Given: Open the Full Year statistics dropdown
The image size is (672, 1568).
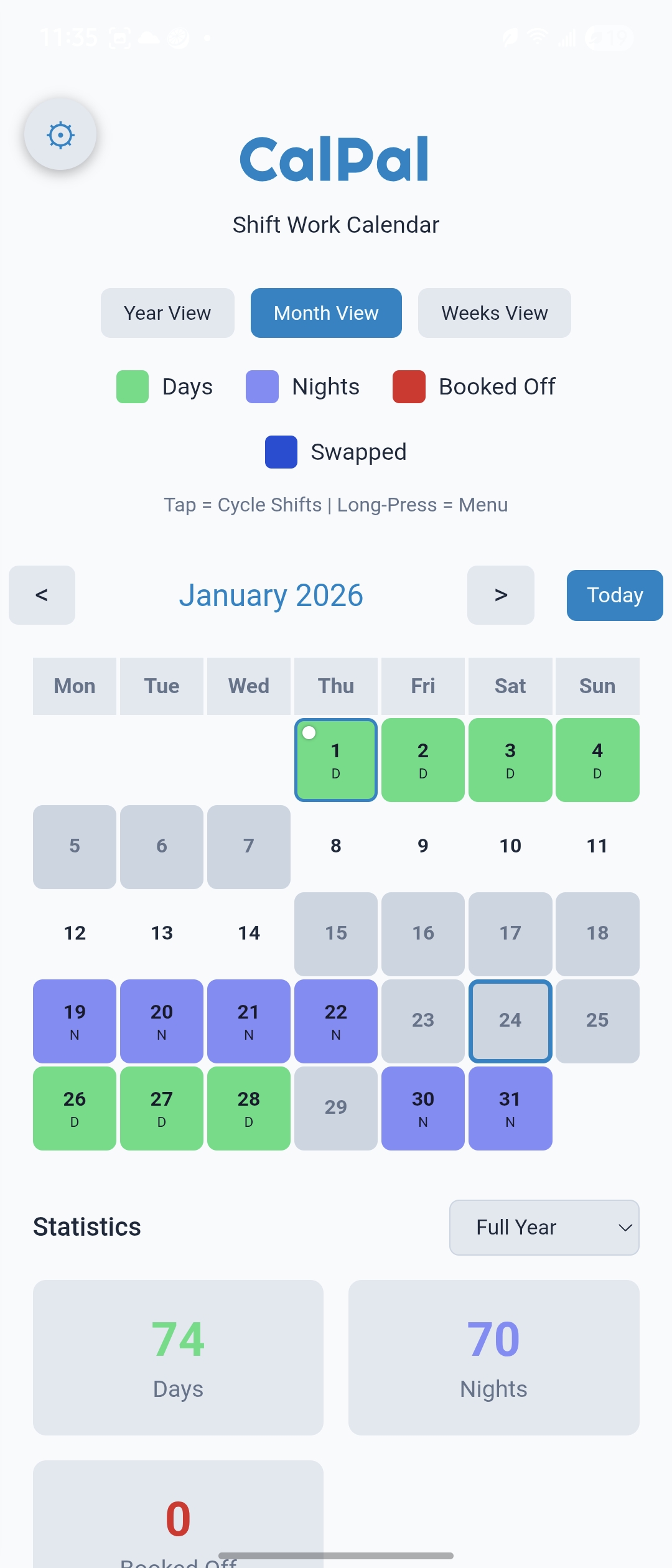Looking at the screenshot, I should click(544, 1227).
